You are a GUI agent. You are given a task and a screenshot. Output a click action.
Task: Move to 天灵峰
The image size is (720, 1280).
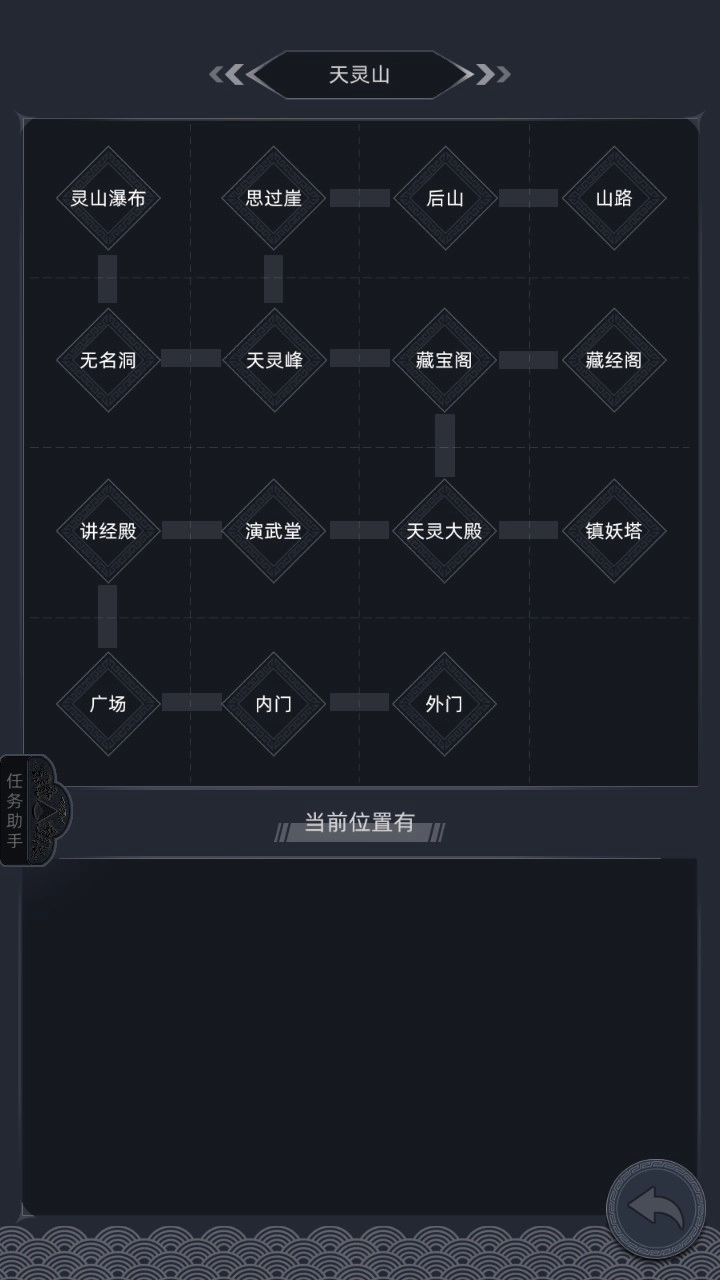point(273,360)
